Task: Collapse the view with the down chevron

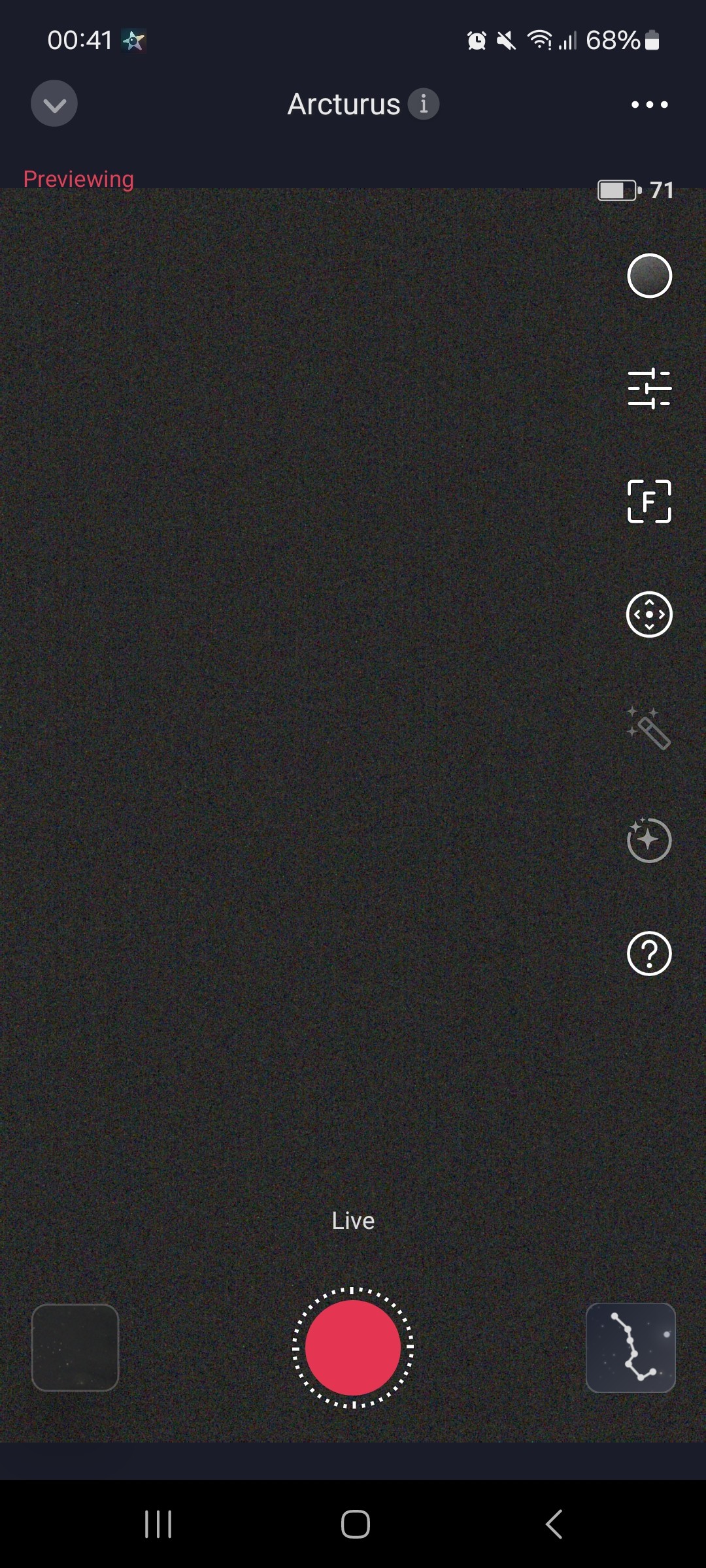Action: tap(54, 104)
